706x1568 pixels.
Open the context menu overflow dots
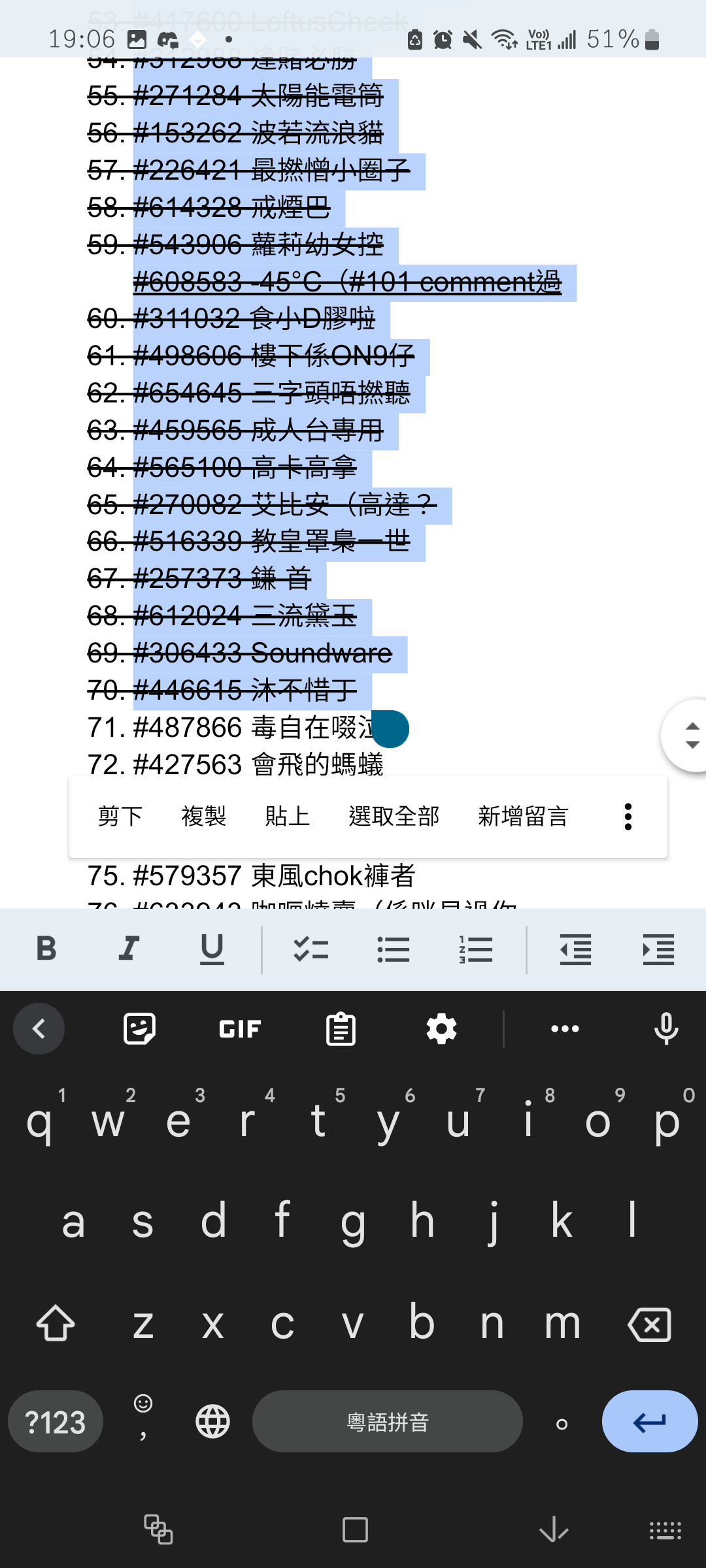click(628, 817)
